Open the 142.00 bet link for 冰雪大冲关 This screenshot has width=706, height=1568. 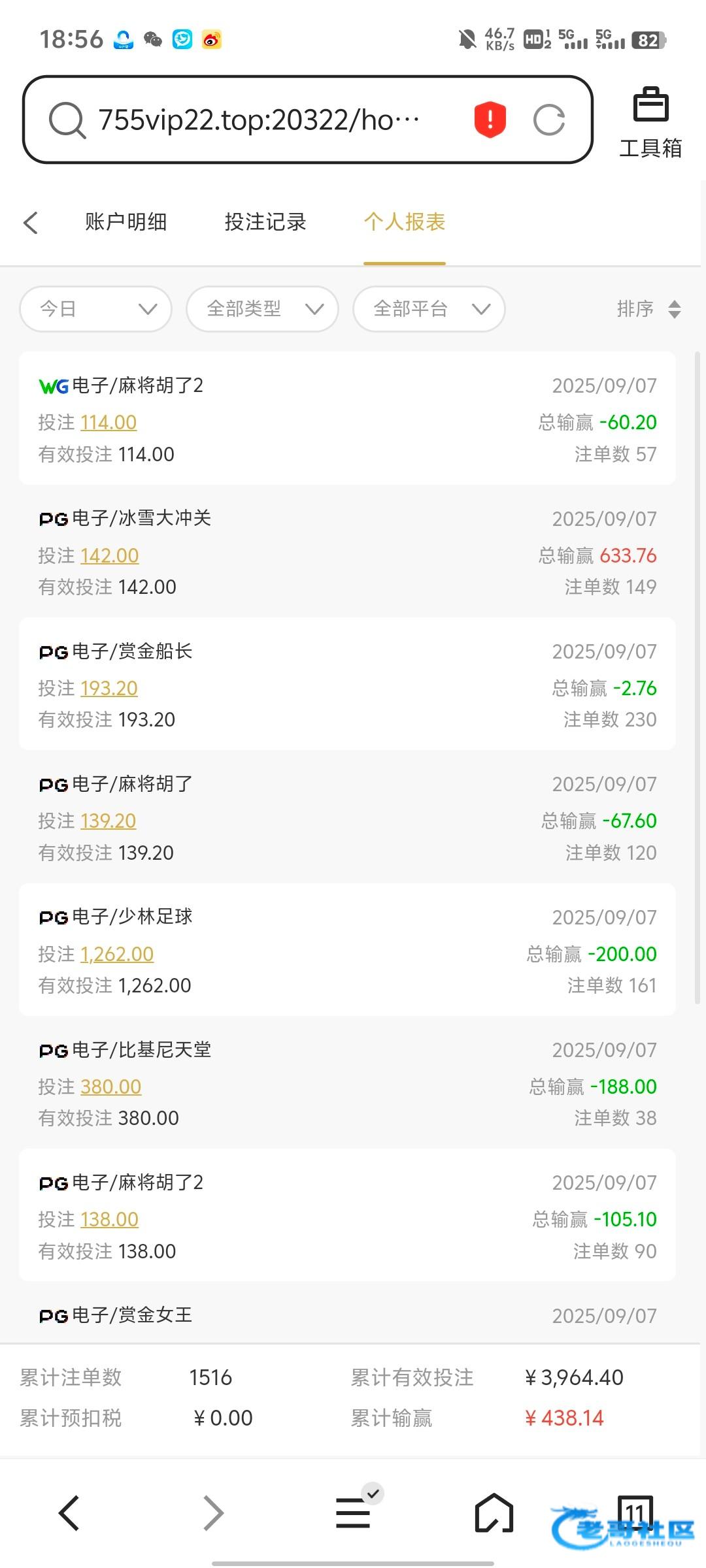point(110,556)
